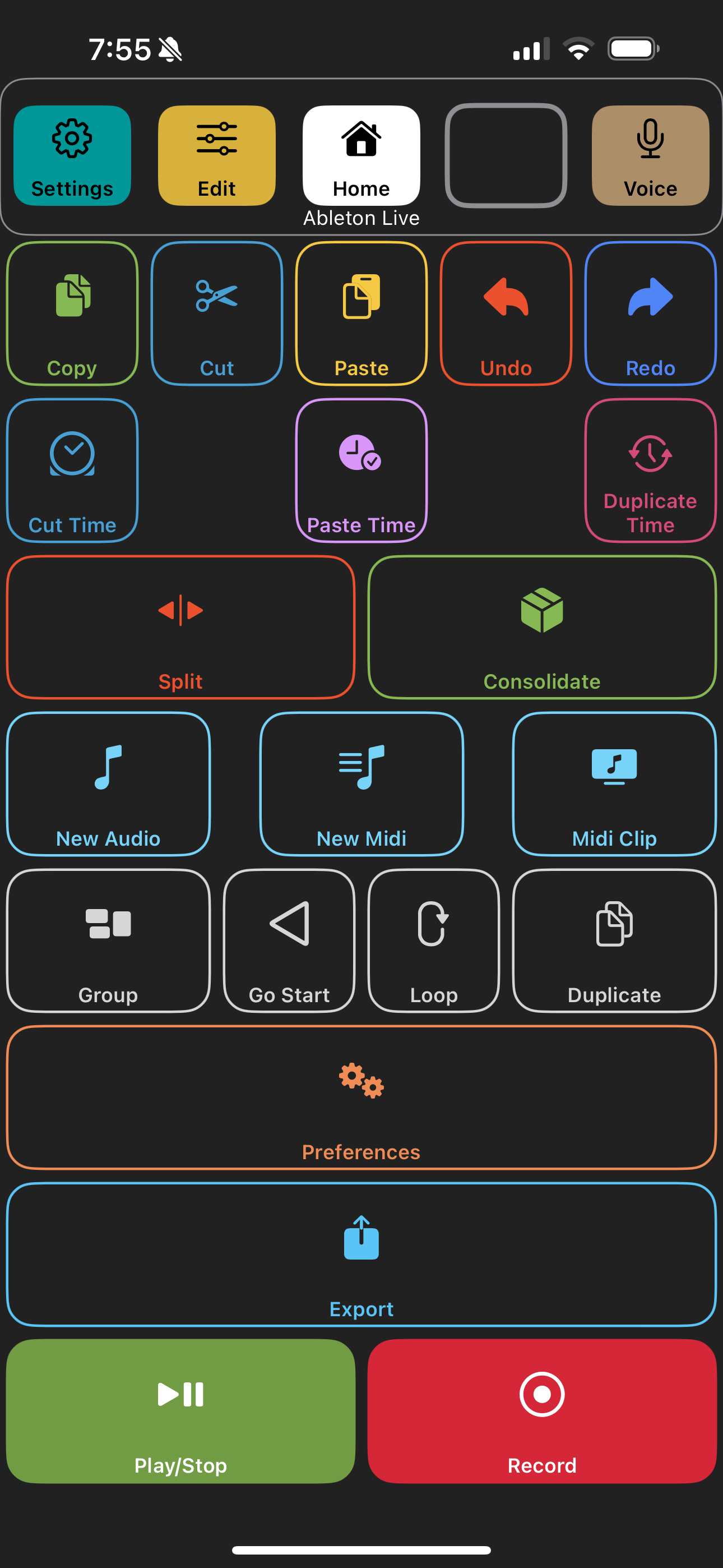The image size is (723, 1568).
Task: Switch to Edit mode
Action: pos(217,155)
